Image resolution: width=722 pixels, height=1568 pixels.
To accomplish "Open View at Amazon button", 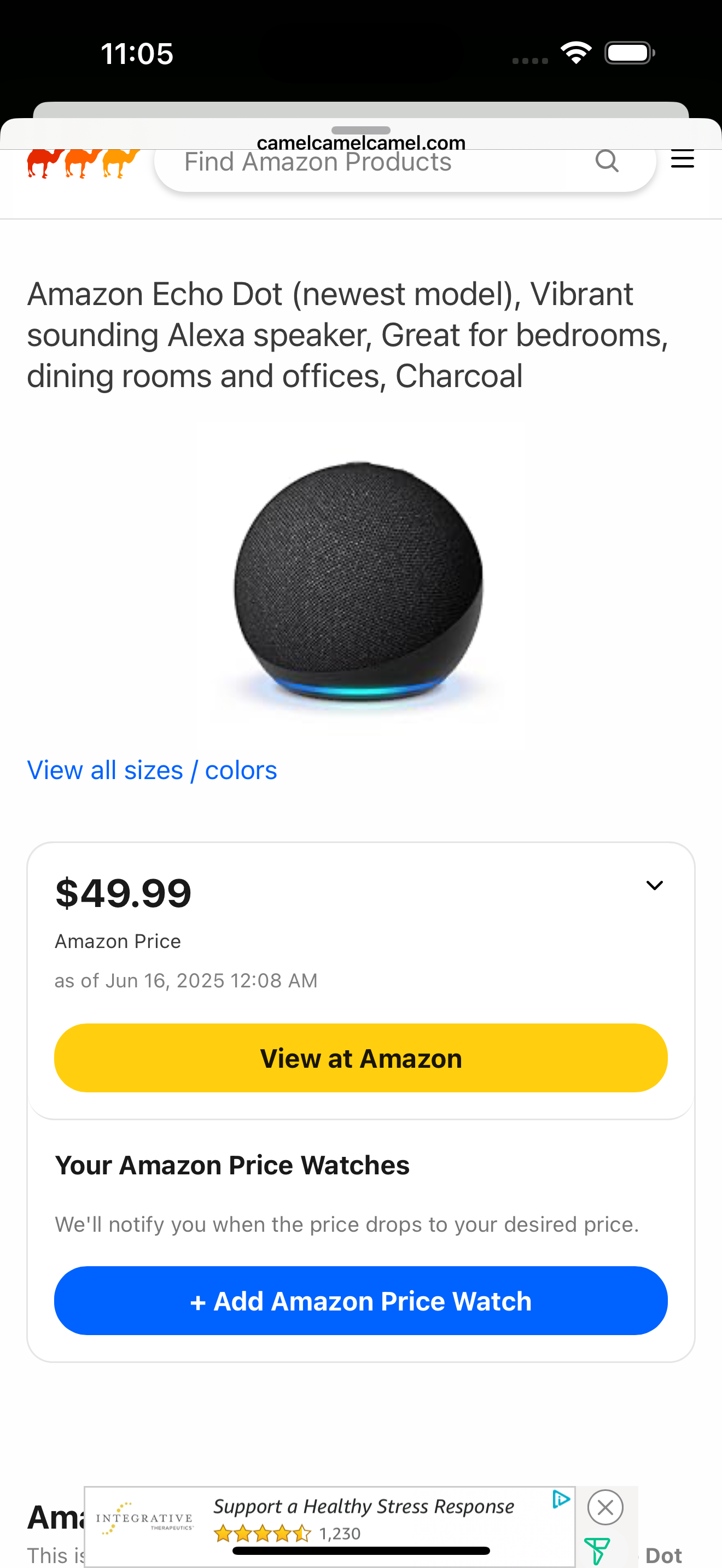I will [x=361, y=1058].
